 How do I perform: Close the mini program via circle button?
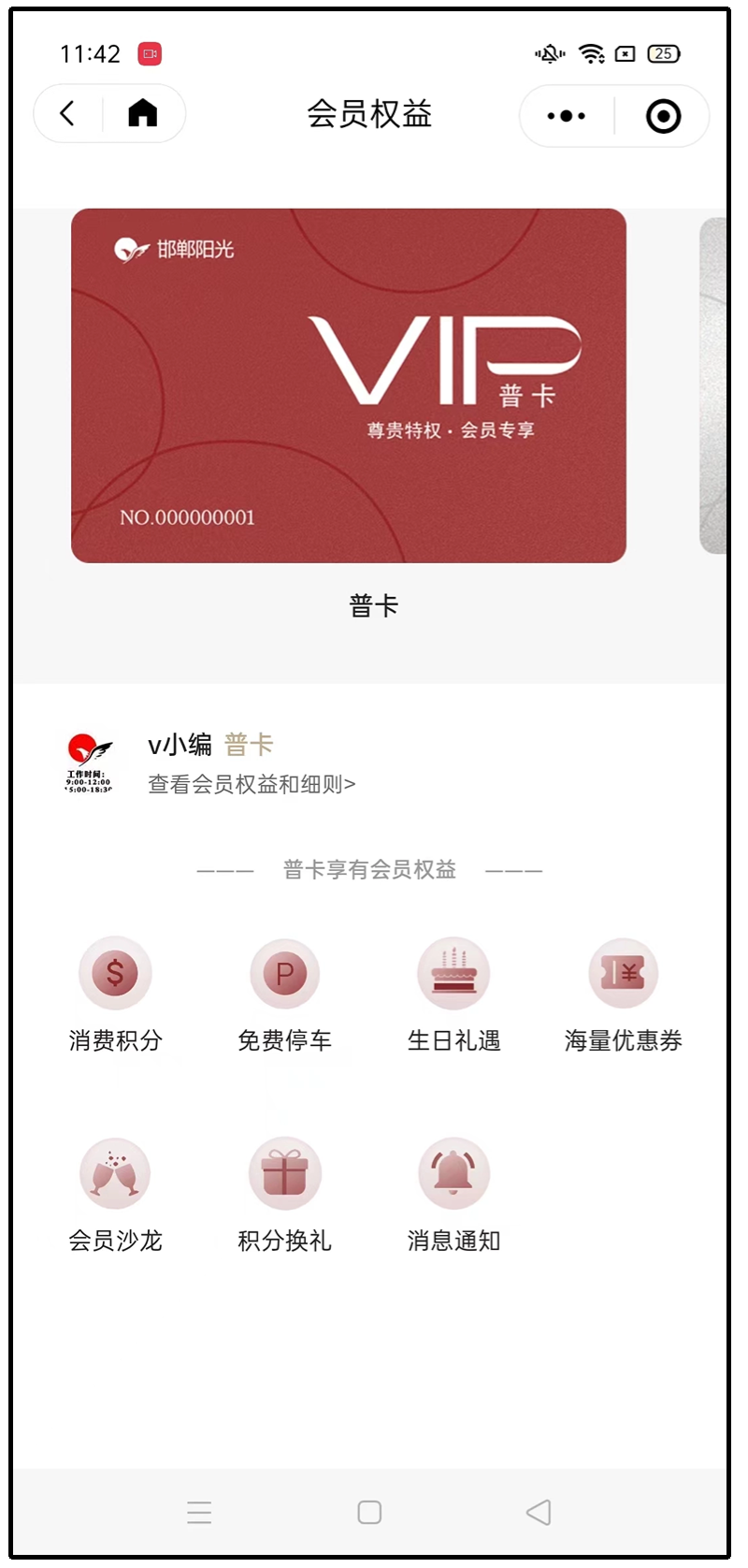click(663, 116)
